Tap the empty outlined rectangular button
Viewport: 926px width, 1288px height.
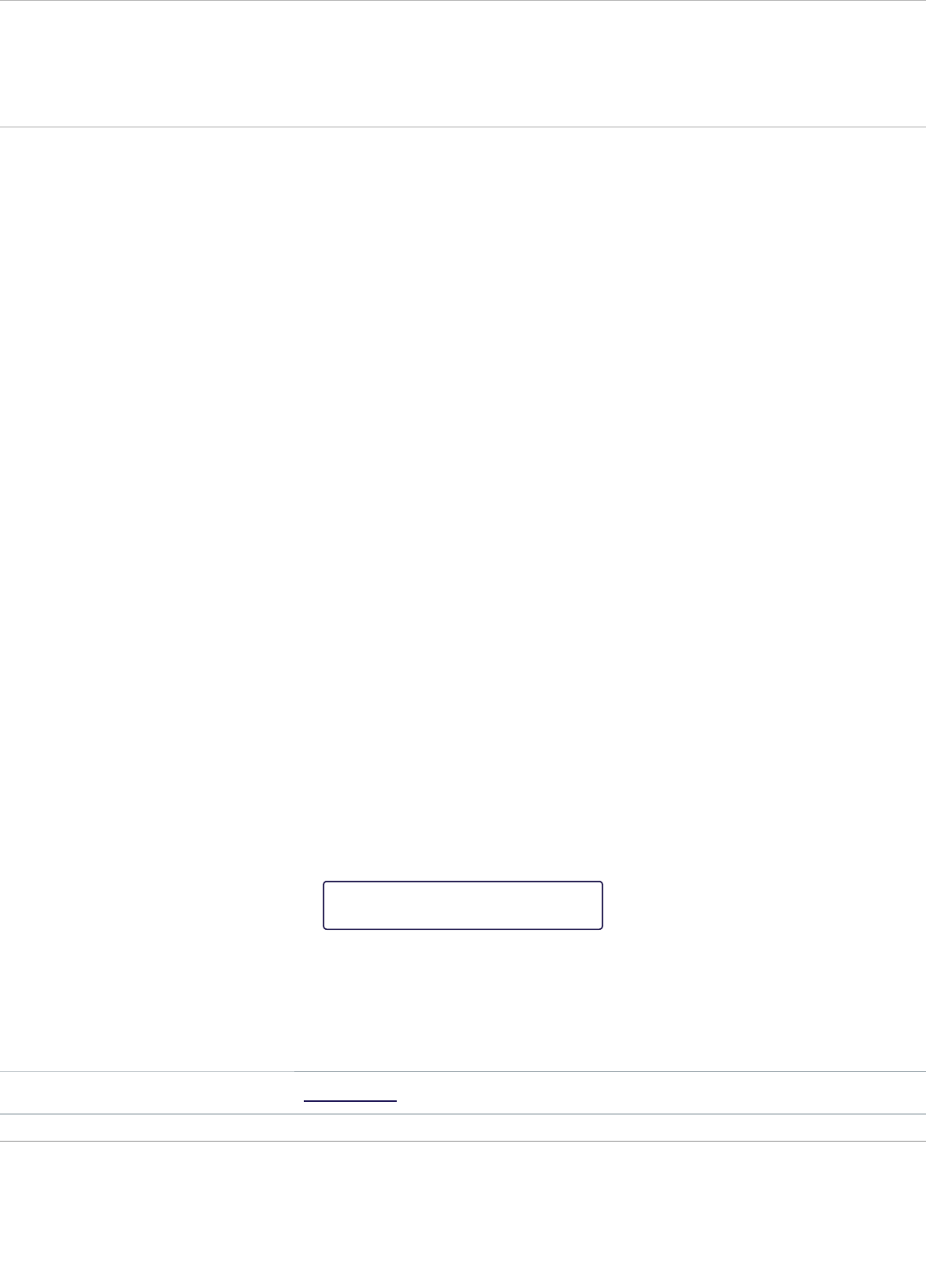[462, 905]
